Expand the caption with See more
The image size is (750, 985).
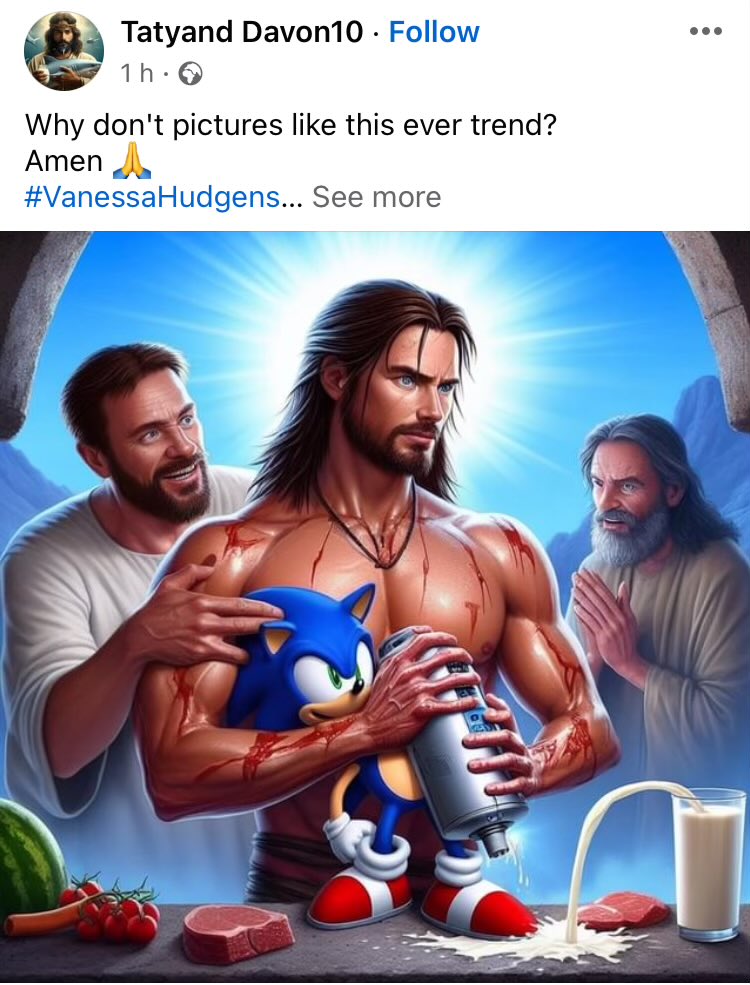coord(376,197)
